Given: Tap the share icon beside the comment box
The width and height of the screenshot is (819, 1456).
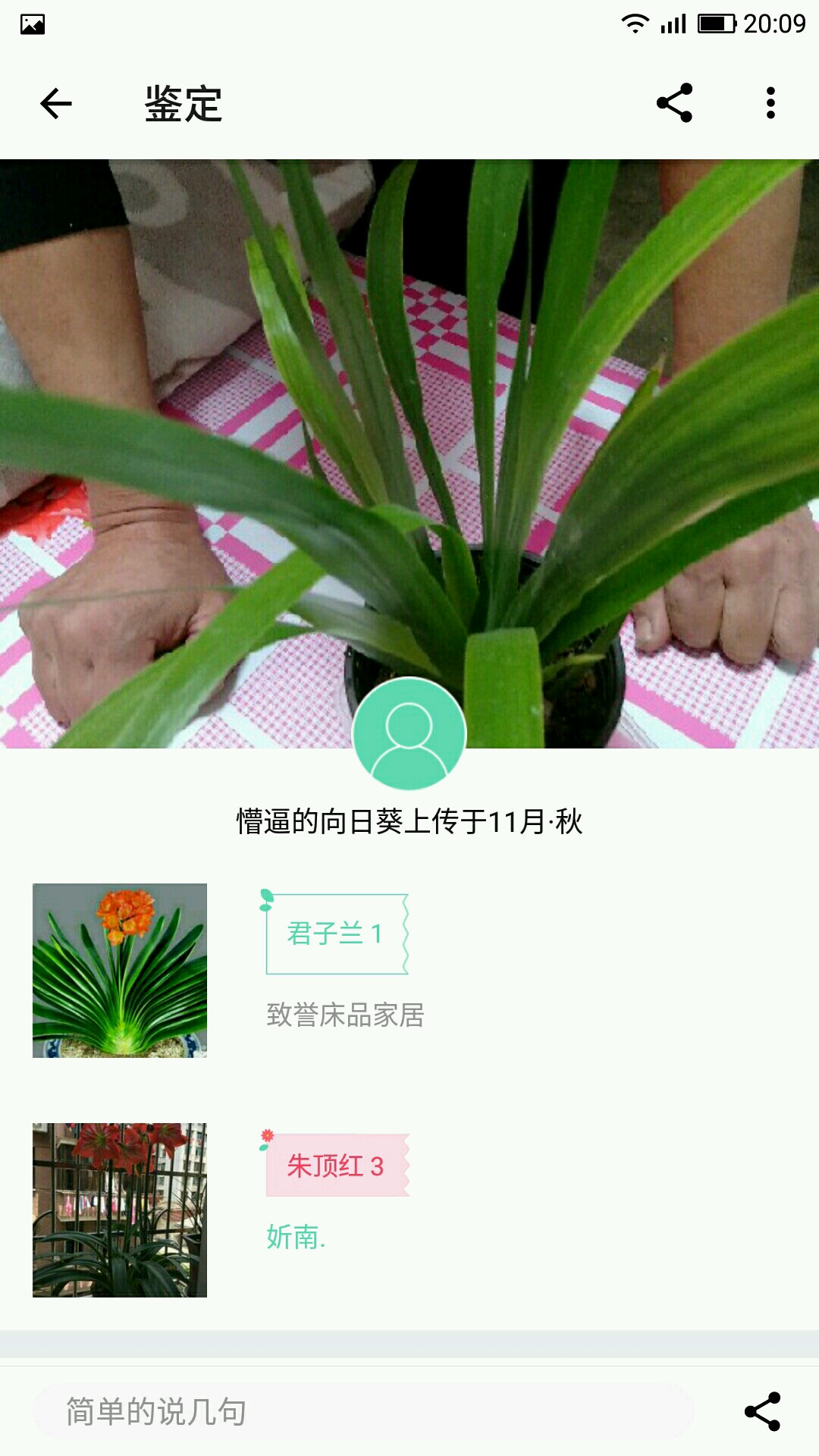Looking at the screenshot, I should tap(762, 1412).
